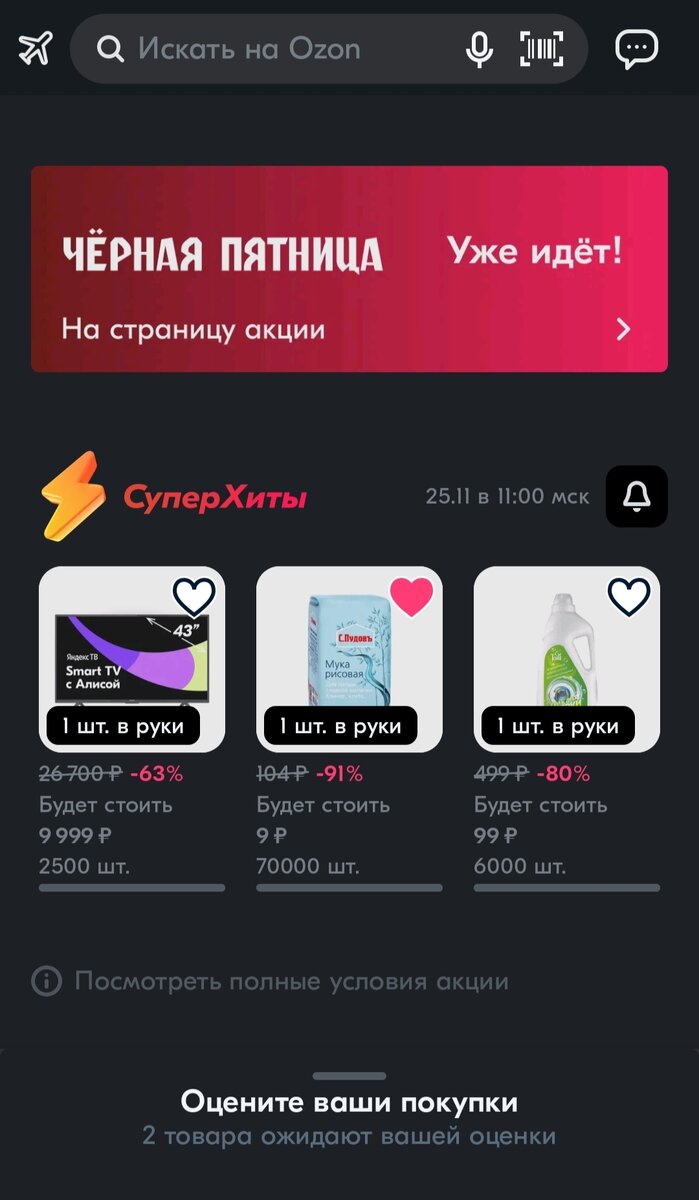Add the Smart TV to favorites

(x=194, y=597)
